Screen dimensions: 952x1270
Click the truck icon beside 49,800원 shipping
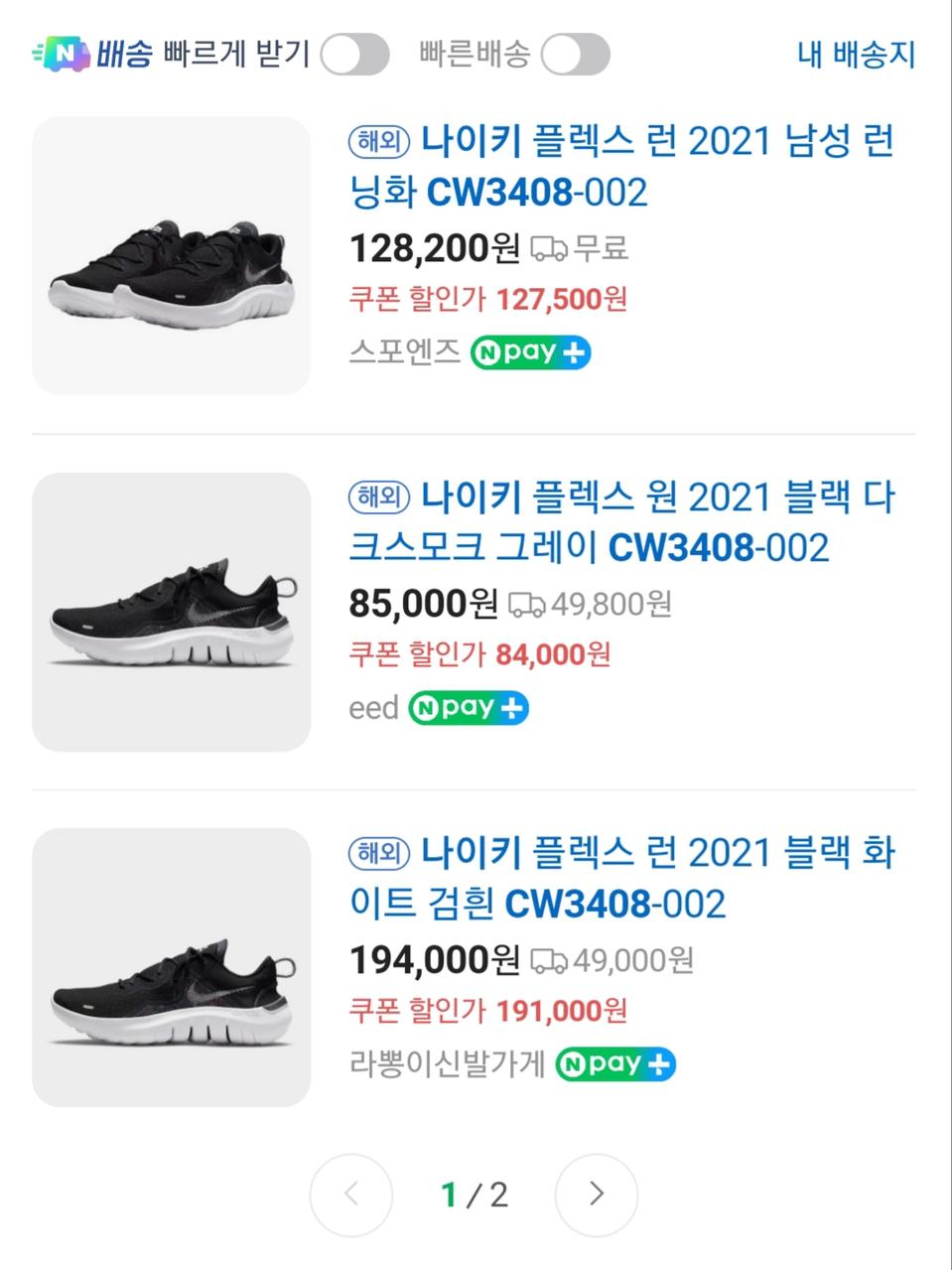tap(526, 603)
